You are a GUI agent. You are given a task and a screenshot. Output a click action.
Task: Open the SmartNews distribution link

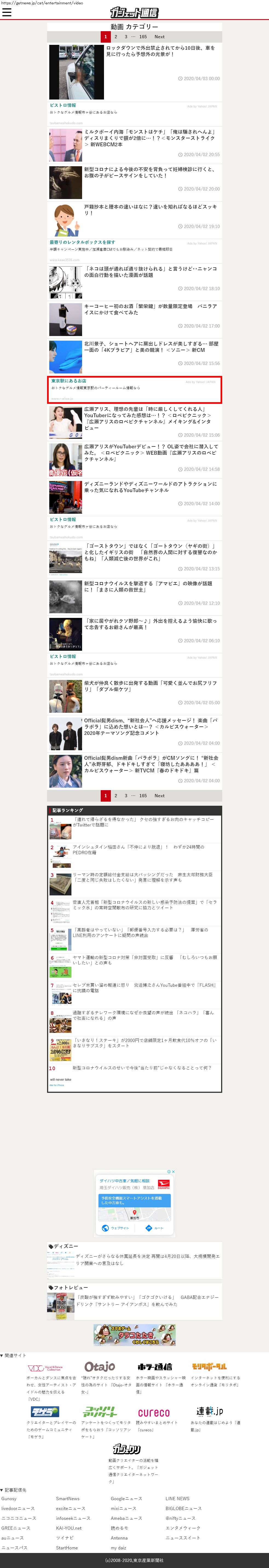(68, 1499)
